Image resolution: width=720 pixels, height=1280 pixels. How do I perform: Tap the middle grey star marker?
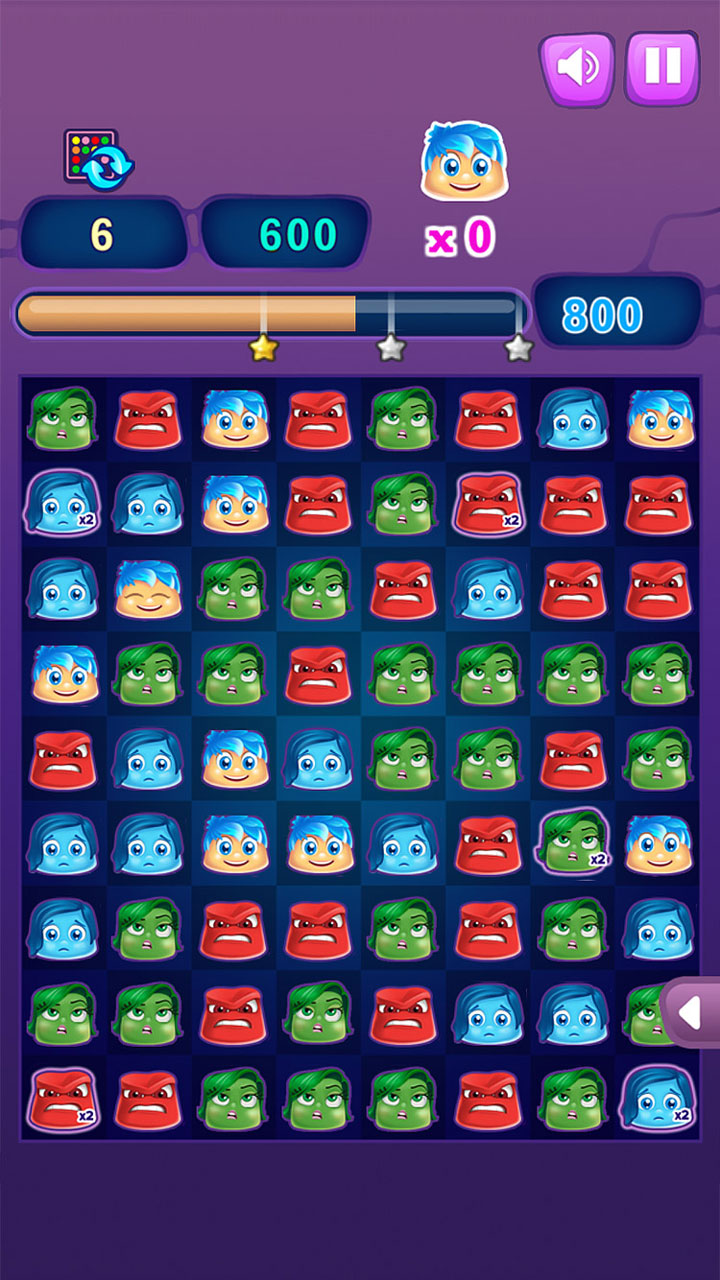click(391, 349)
